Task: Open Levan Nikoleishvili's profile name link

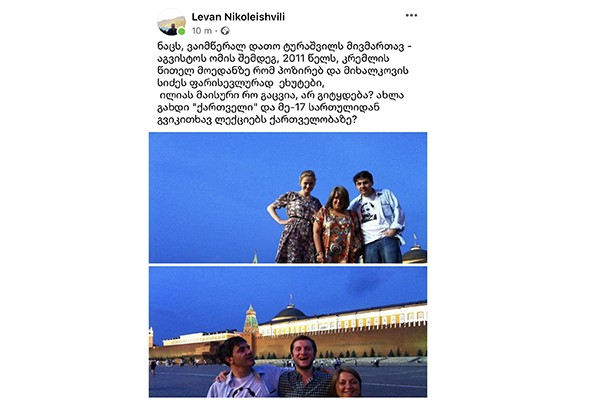Action: tap(245, 17)
